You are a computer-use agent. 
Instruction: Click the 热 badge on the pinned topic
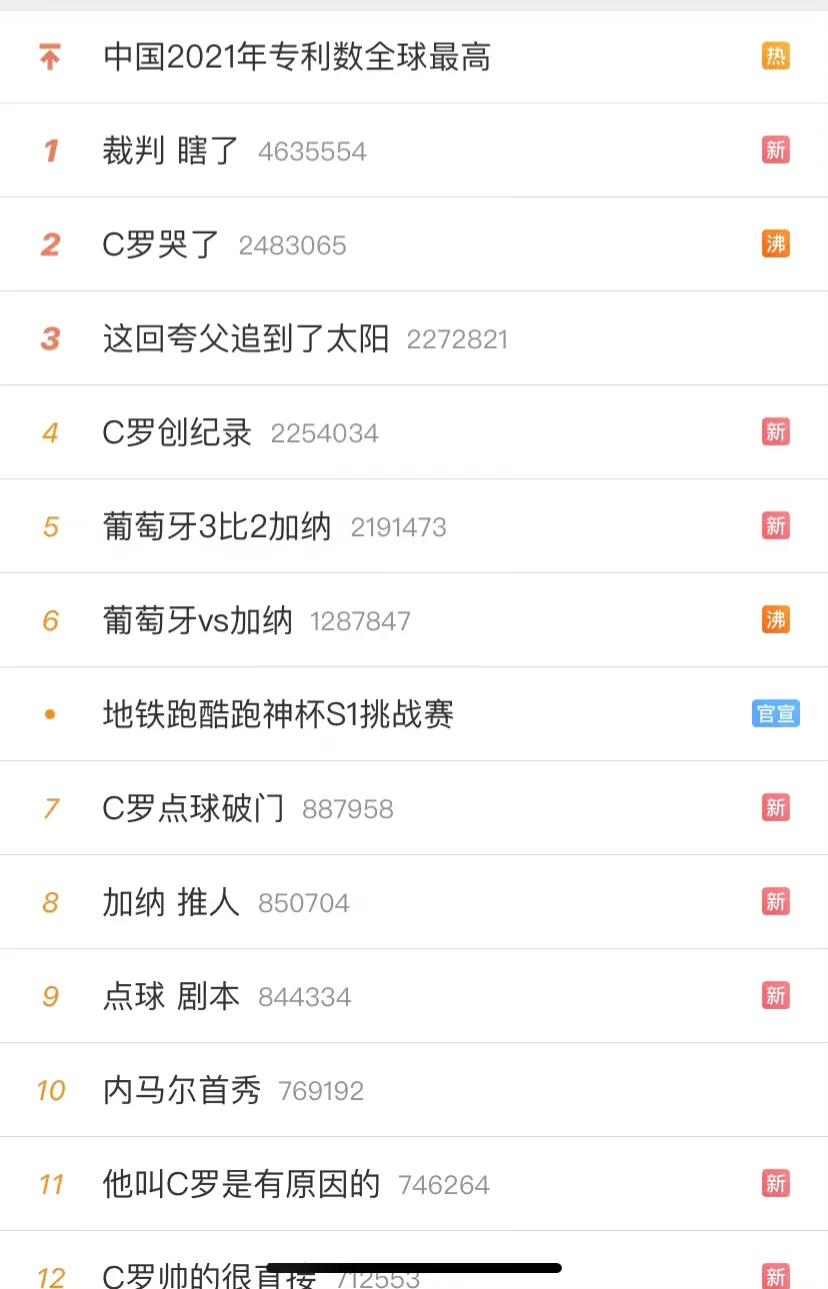(x=776, y=57)
